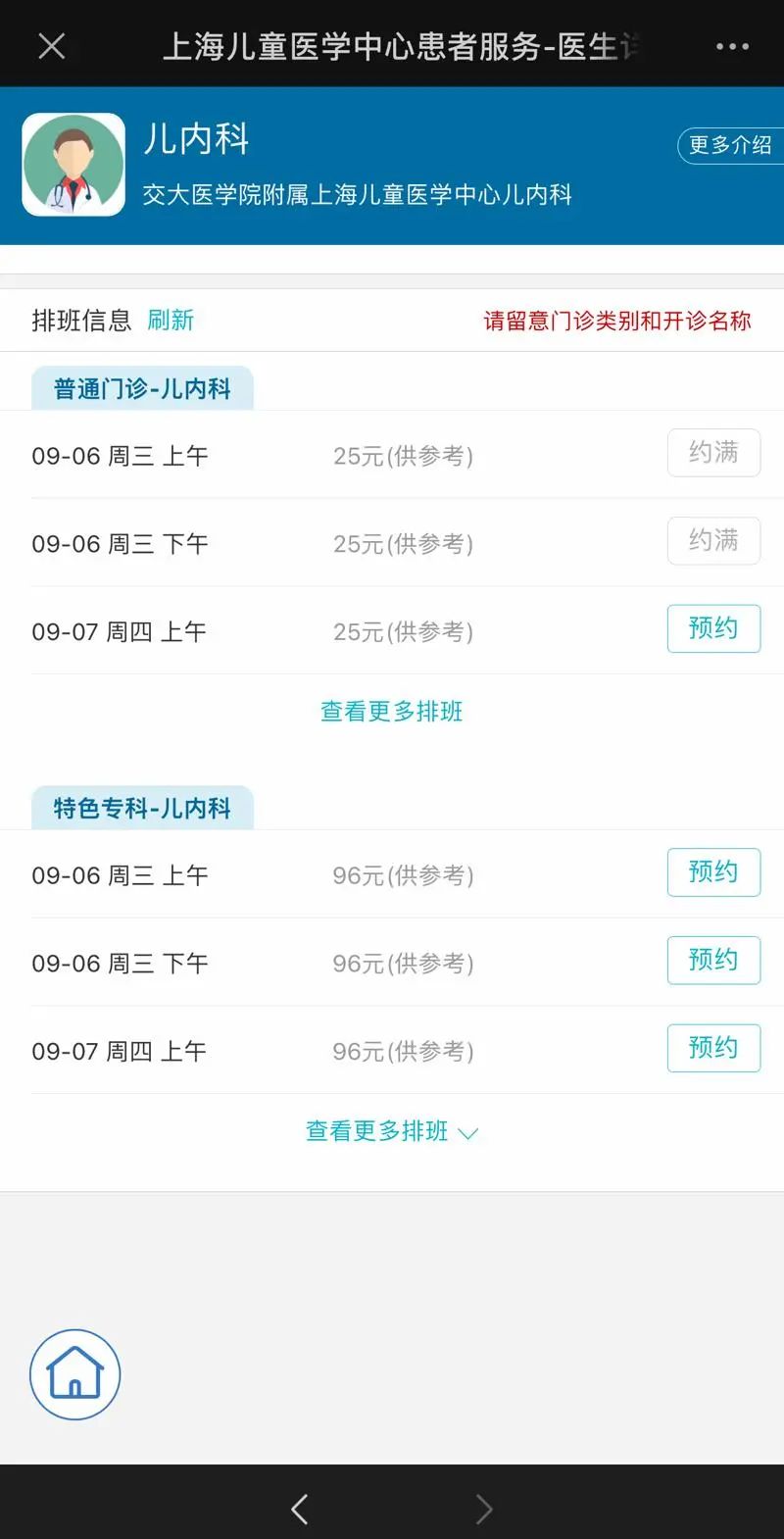Screen dimensions: 784x1539
Task: View more schedules under 普通门诊-儿内科
Action: [x=391, y=712]
